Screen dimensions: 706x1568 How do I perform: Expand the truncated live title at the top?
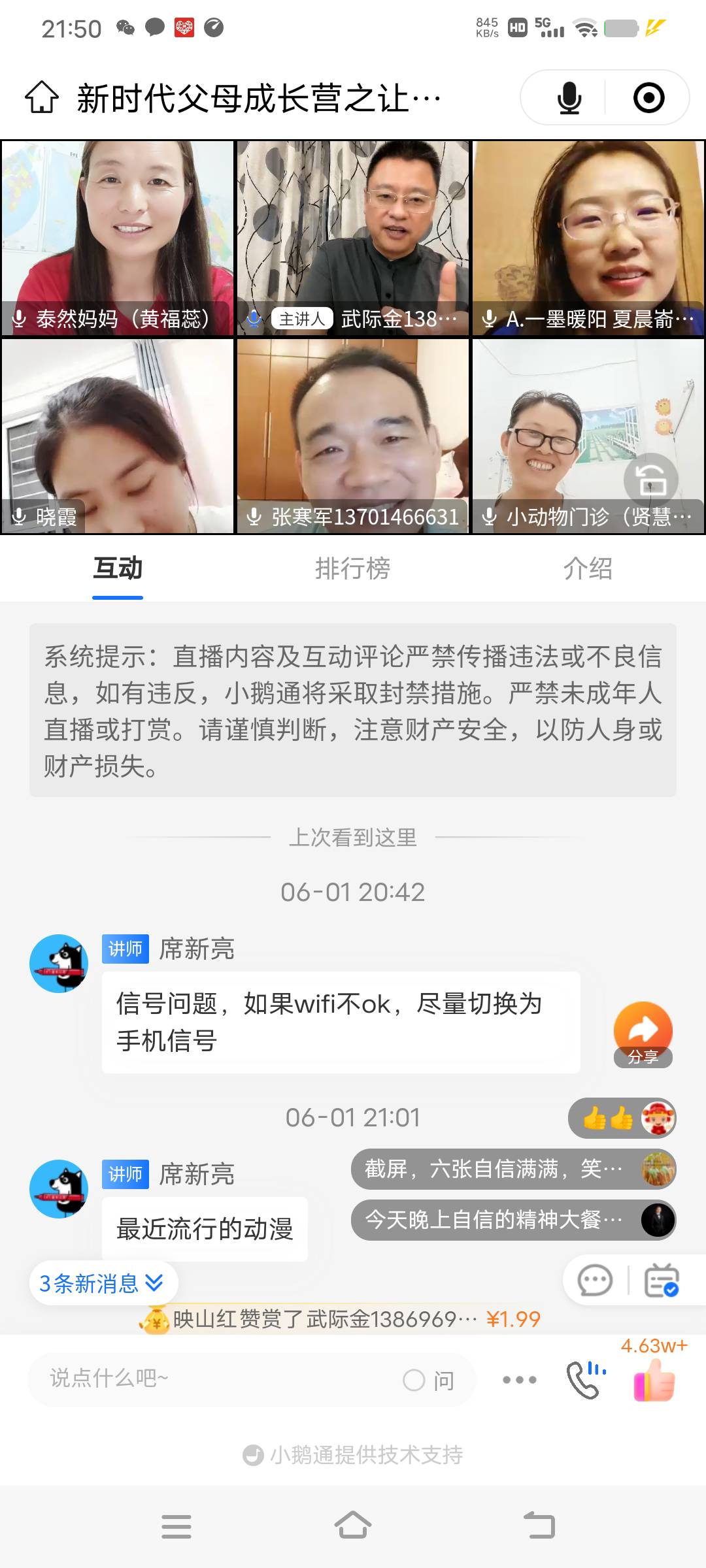click(258, 97)
